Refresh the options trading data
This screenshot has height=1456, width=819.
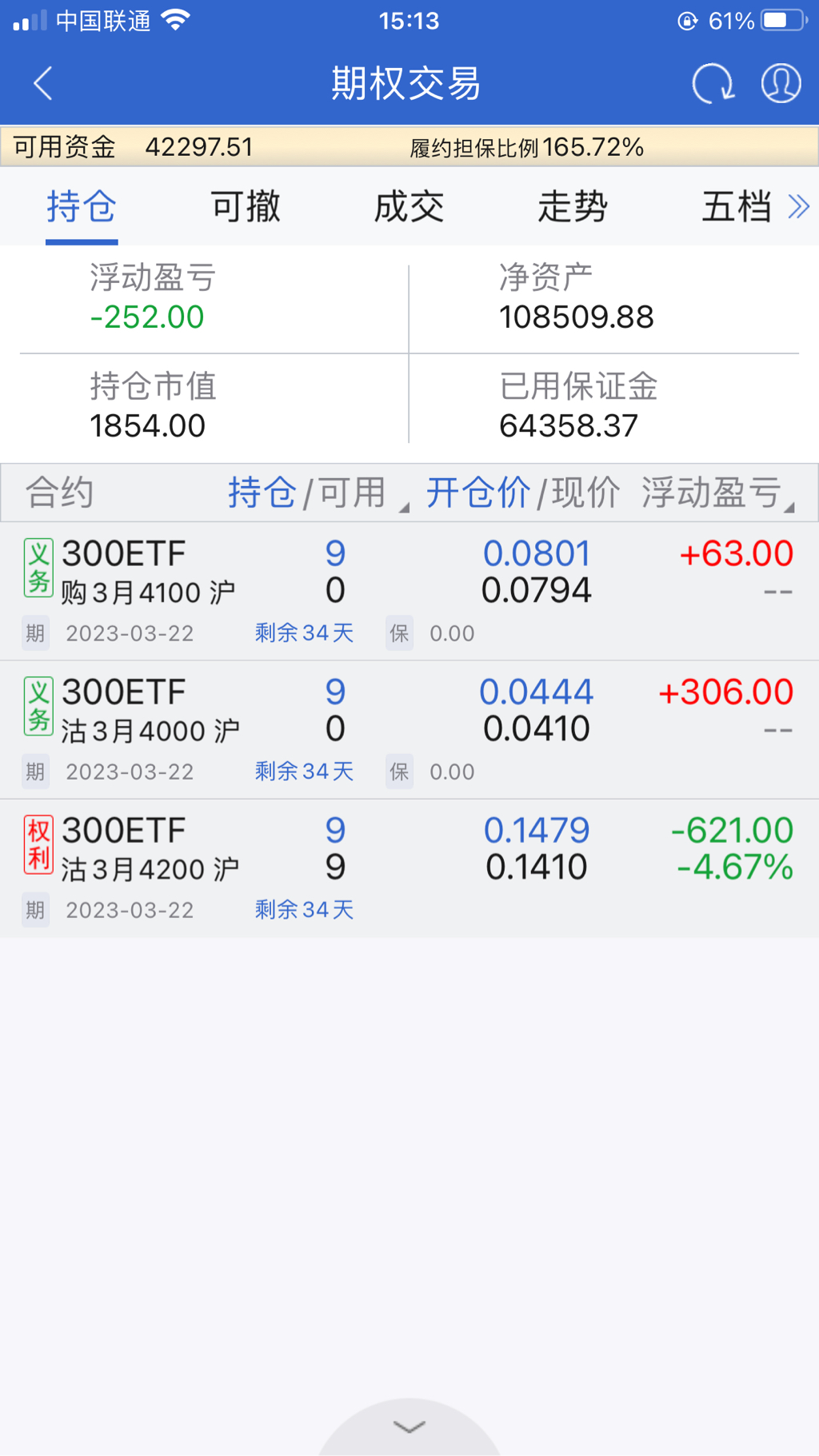(712, 83)
